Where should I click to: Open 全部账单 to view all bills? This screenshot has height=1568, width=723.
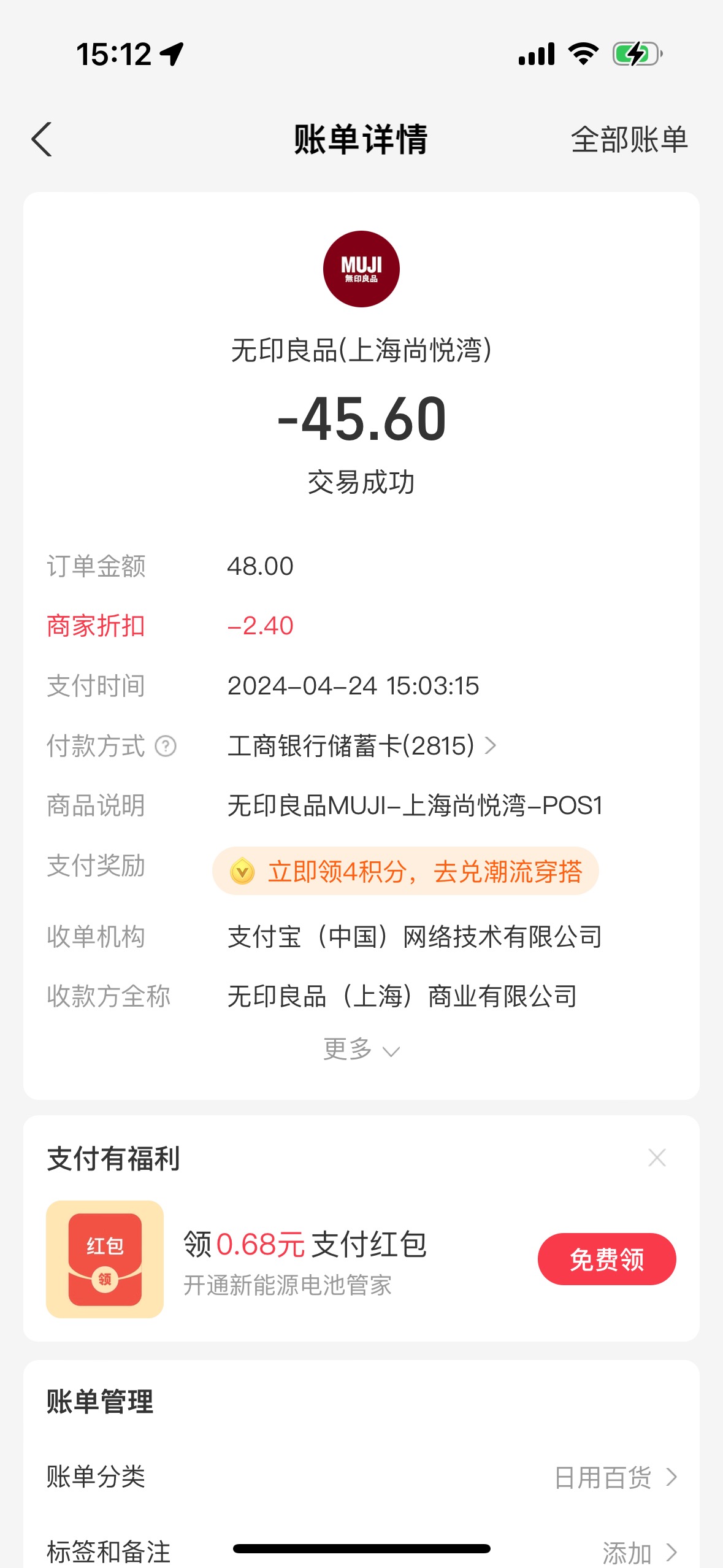click(629, 140)
